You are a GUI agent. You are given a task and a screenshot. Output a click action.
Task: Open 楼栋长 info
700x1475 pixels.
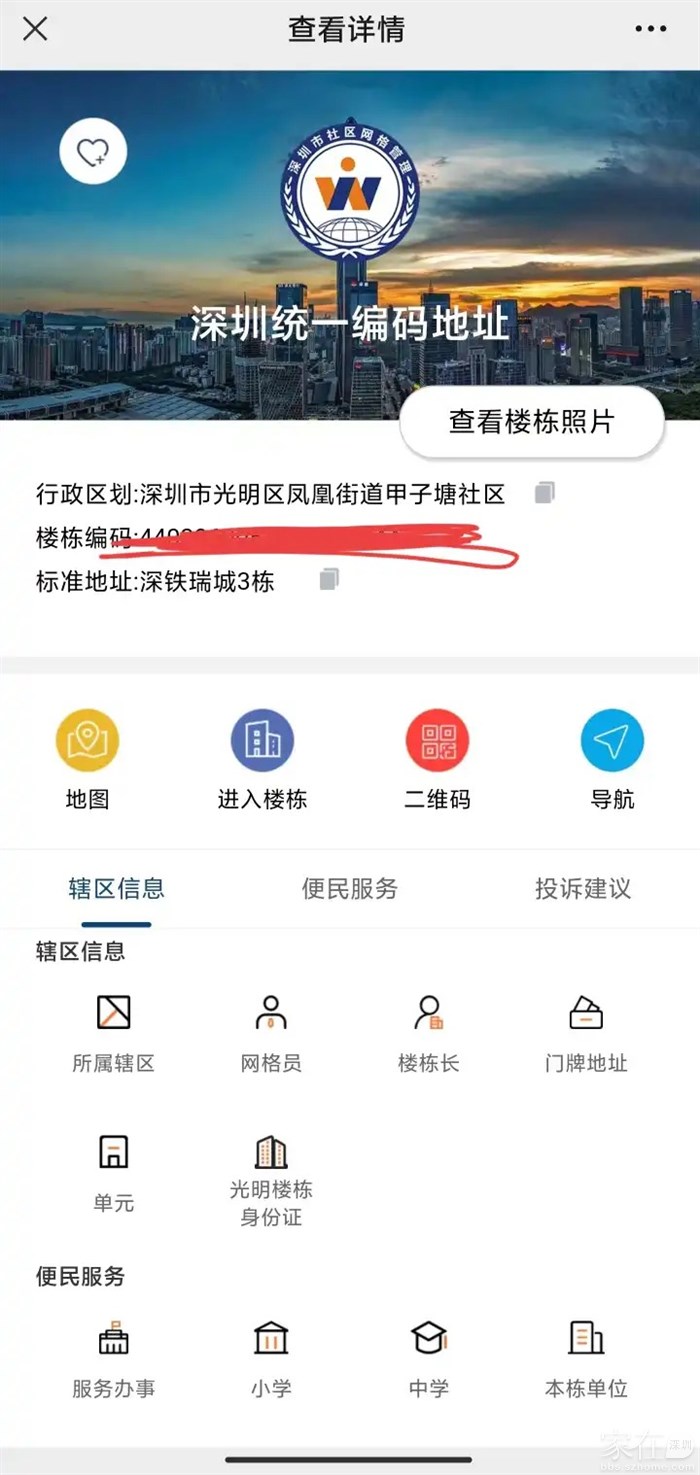pos(428,1032)
